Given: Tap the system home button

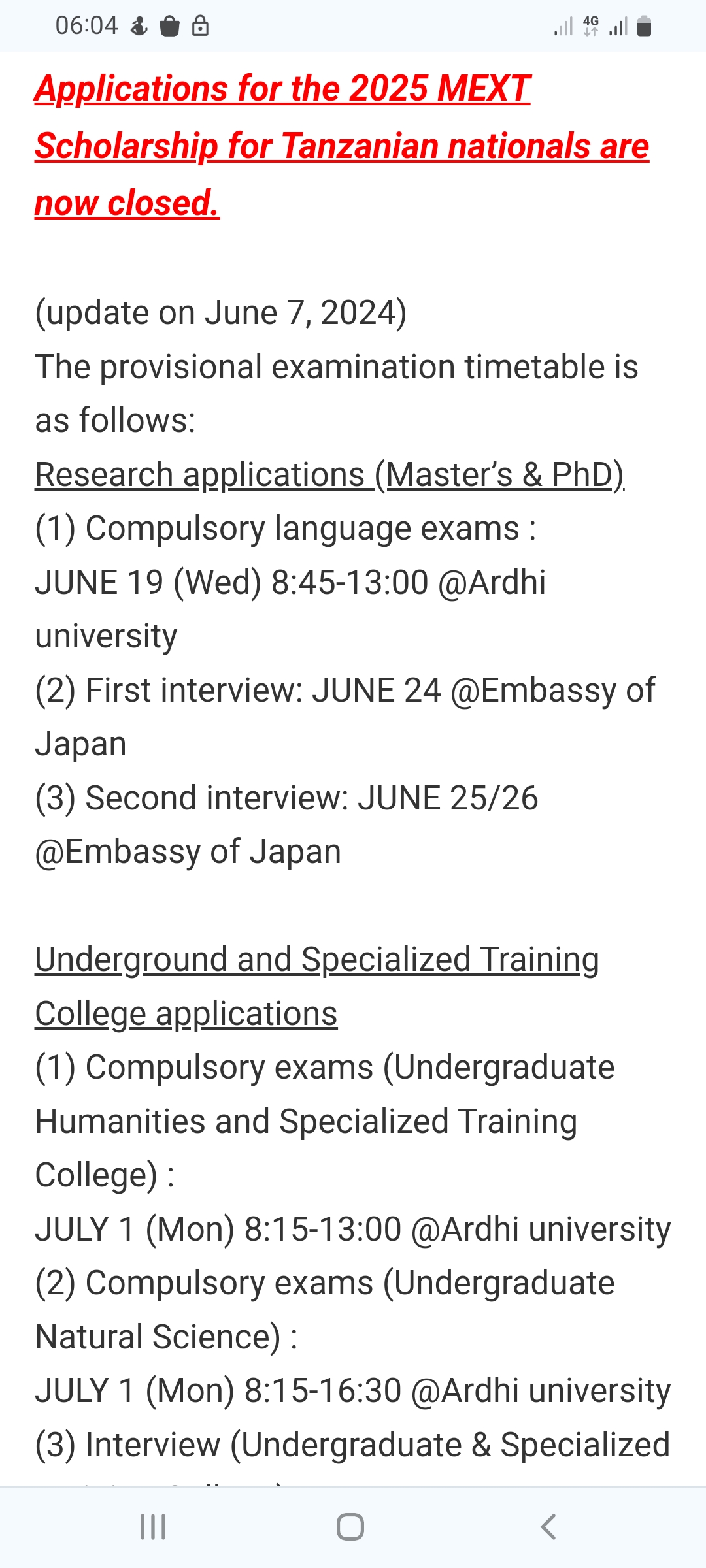Looking at the screenshot, I should pos(350,1527).
